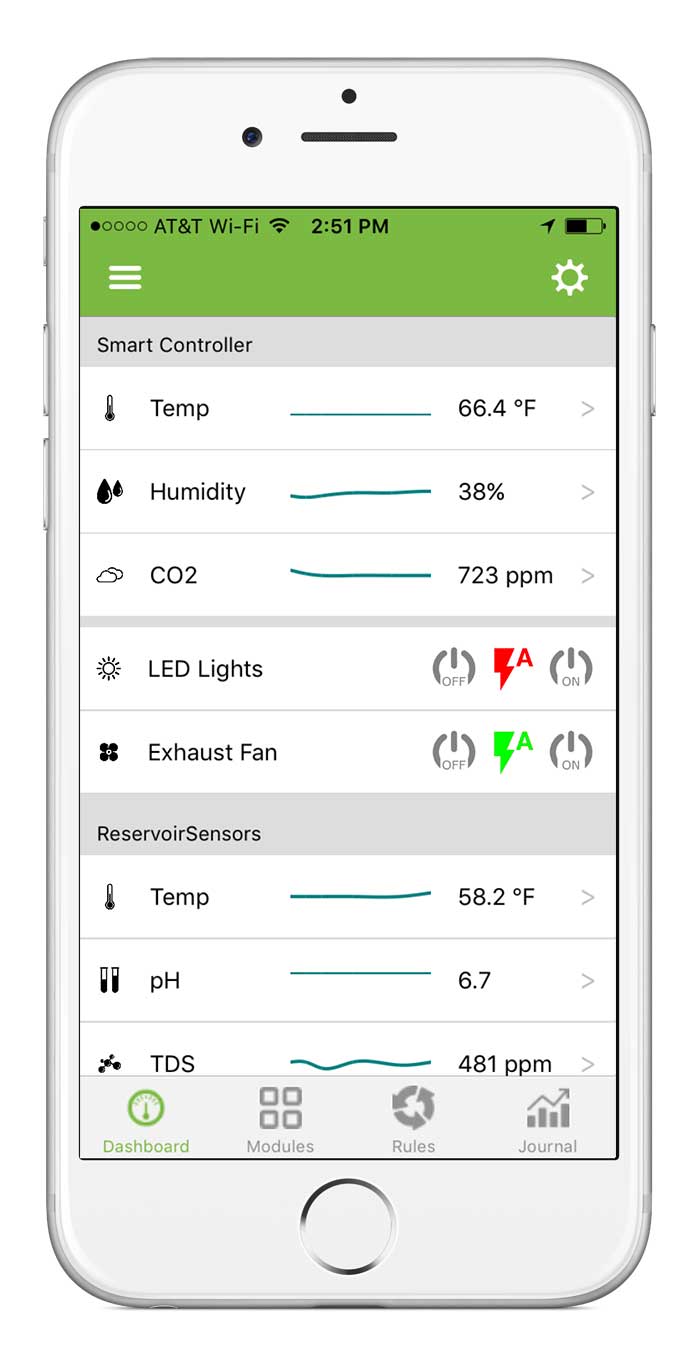Turn LED Lights on
690x1356 pixels.
[571, 668]
